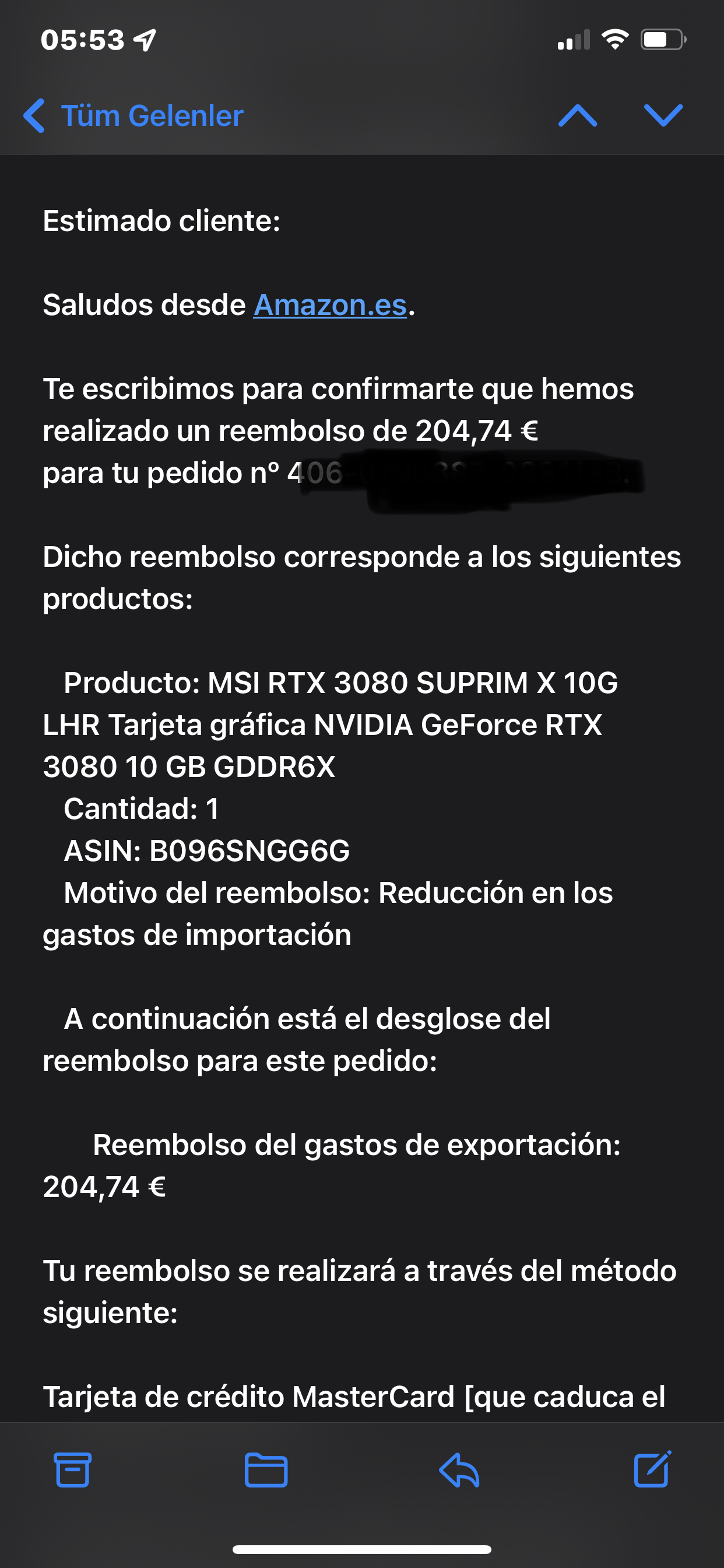
Task: Reply to this email
Action: pos(459,1469)
